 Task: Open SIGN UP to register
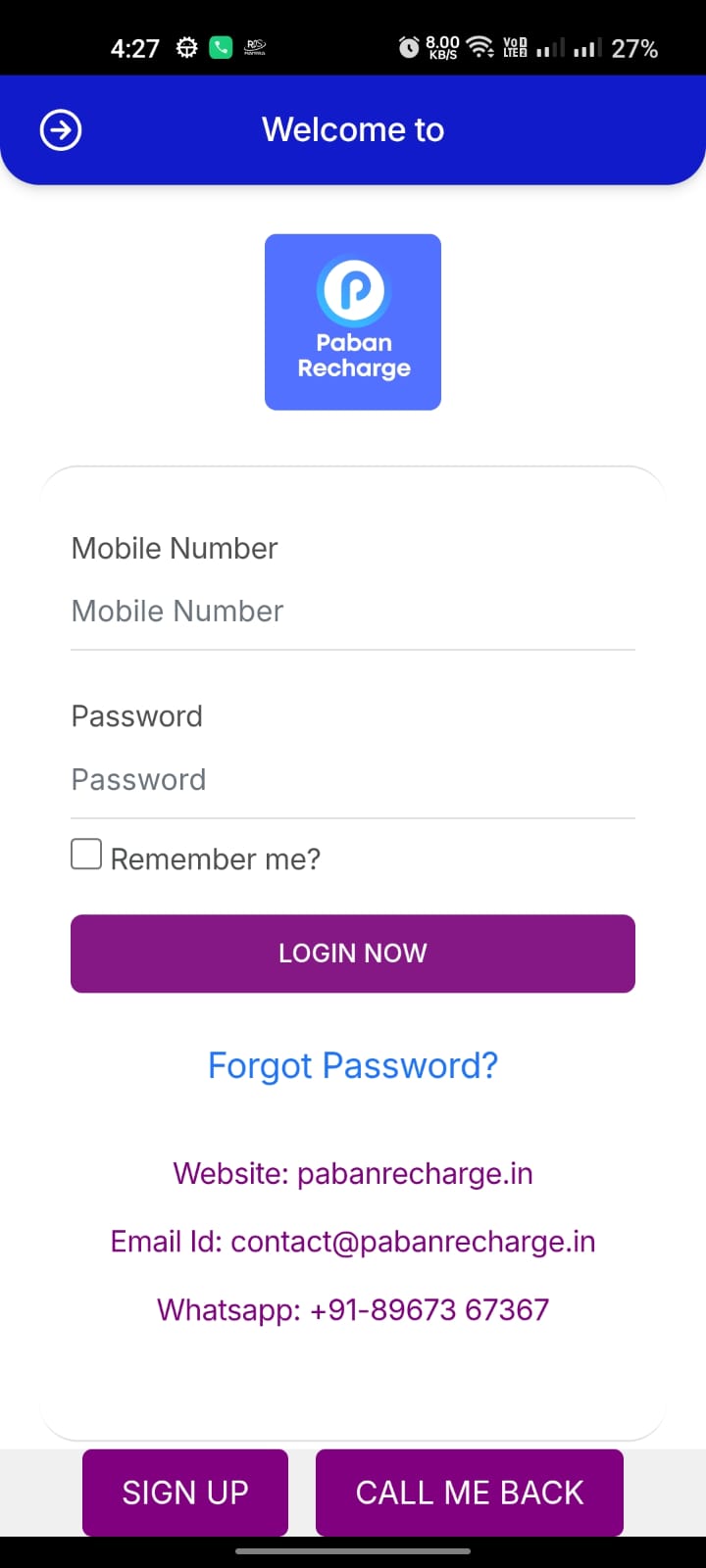tap(185, 1492)
